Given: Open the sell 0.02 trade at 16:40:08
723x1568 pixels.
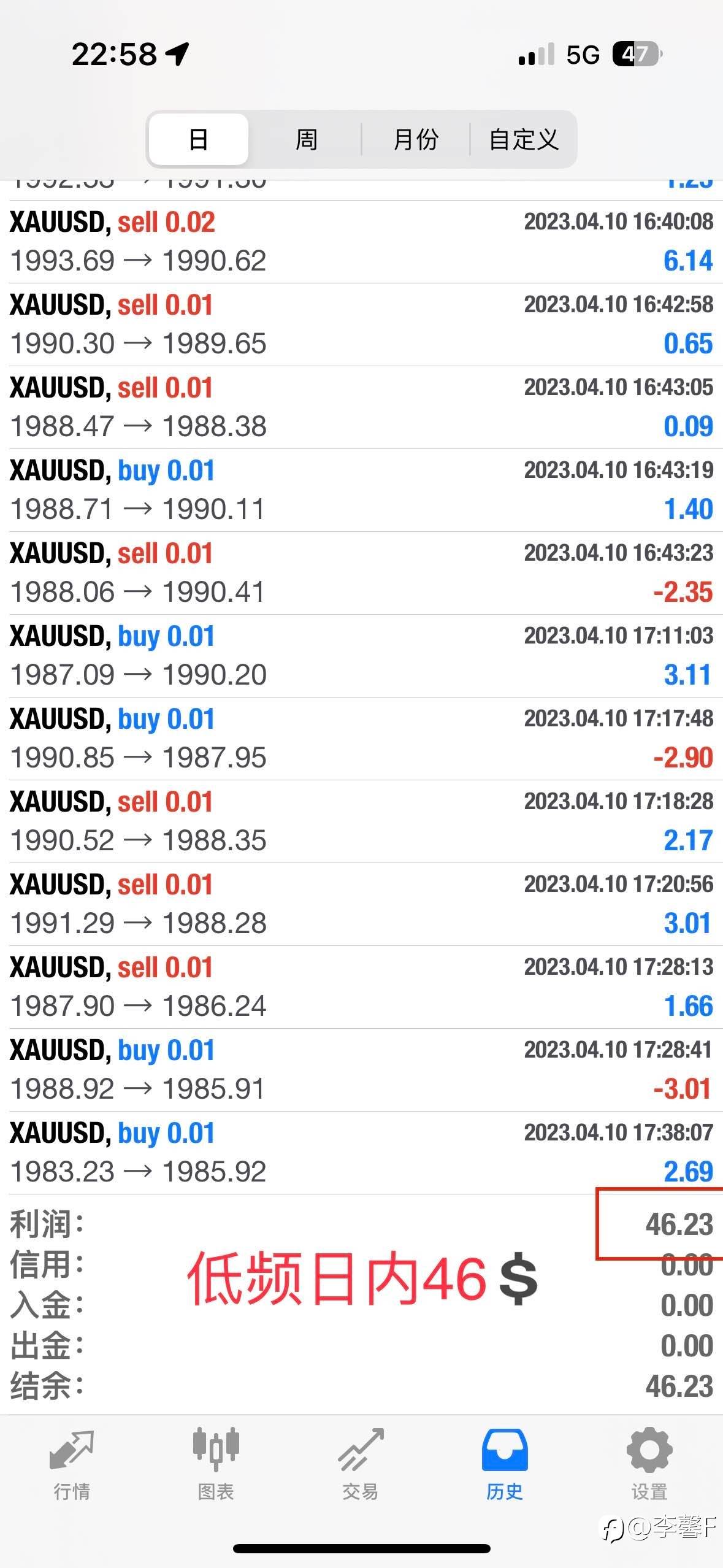Looking at the screenshot, I should (x=361, y=242).
